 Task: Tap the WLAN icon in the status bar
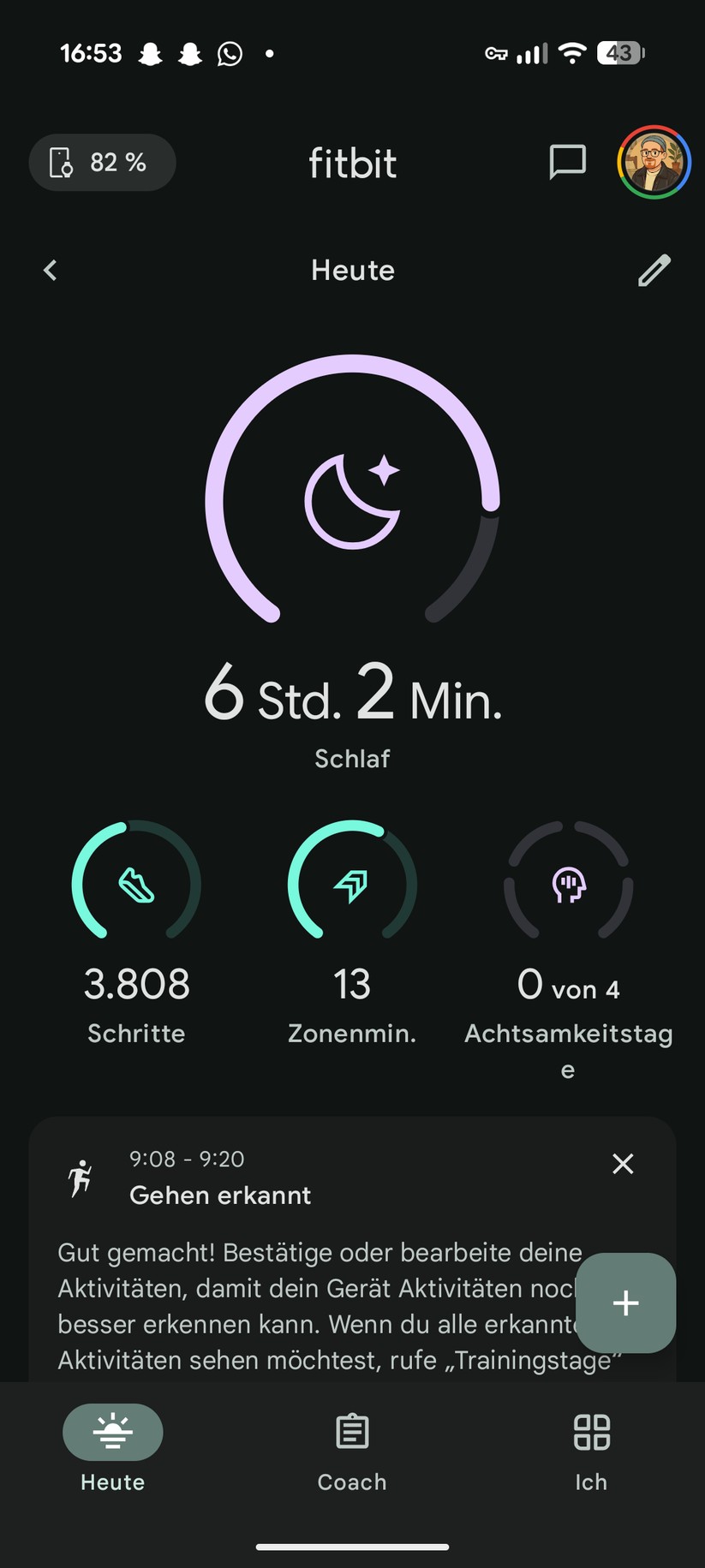(x=571, y=52)
